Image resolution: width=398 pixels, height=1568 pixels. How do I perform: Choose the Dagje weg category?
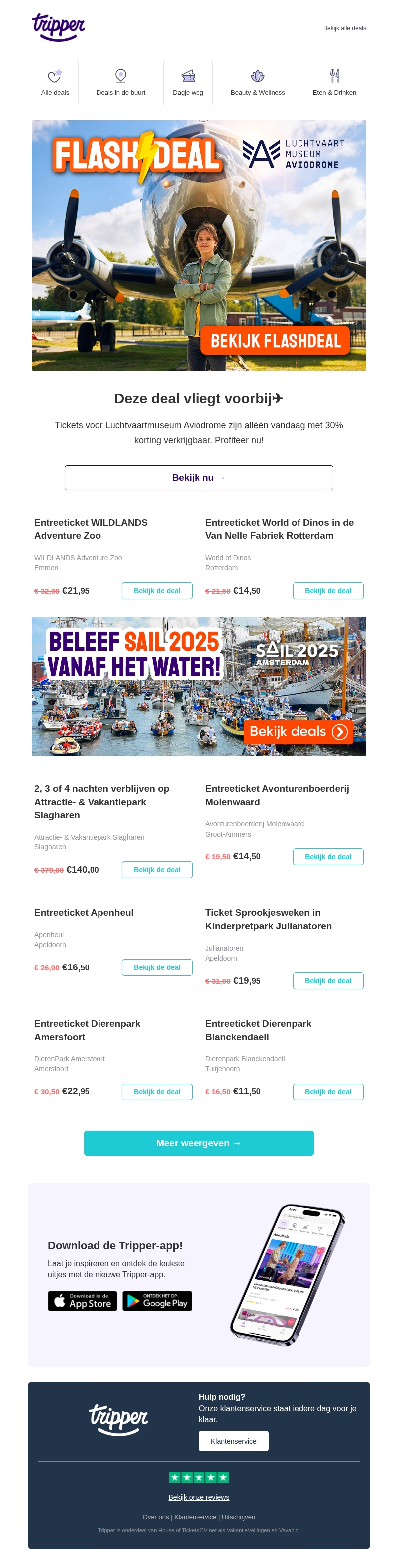click(x=188, y=82)
